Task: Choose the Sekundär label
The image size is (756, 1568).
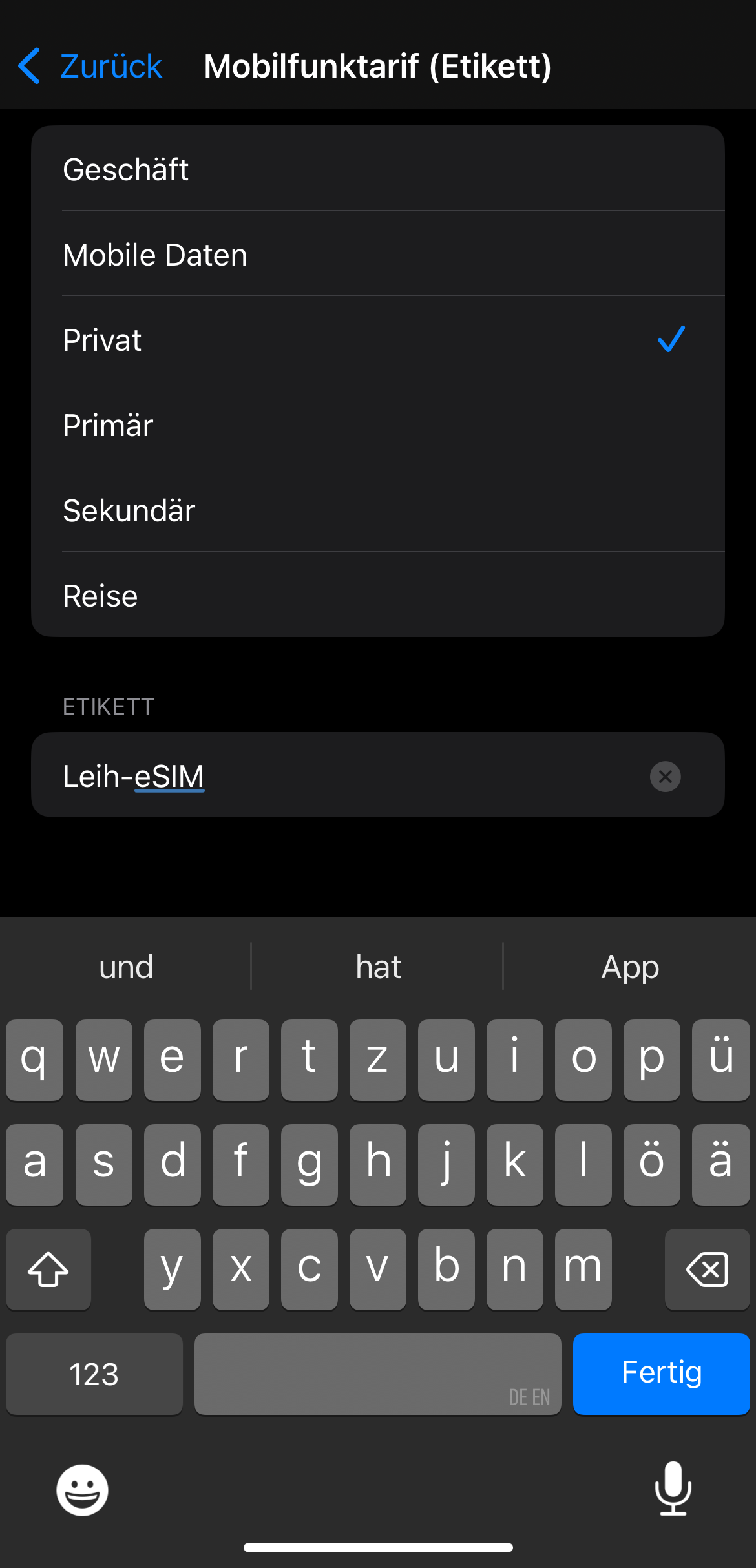Action: pyautogui.click(x=377, y=510)
